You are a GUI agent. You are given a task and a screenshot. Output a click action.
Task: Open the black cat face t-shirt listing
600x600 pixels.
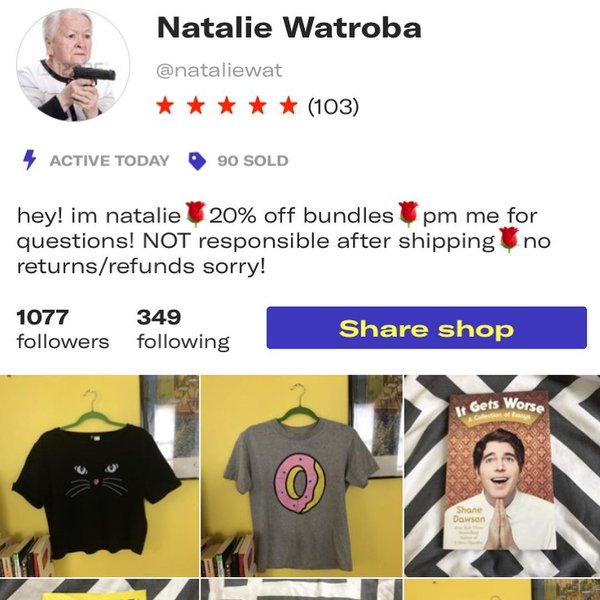pos(98,476)
